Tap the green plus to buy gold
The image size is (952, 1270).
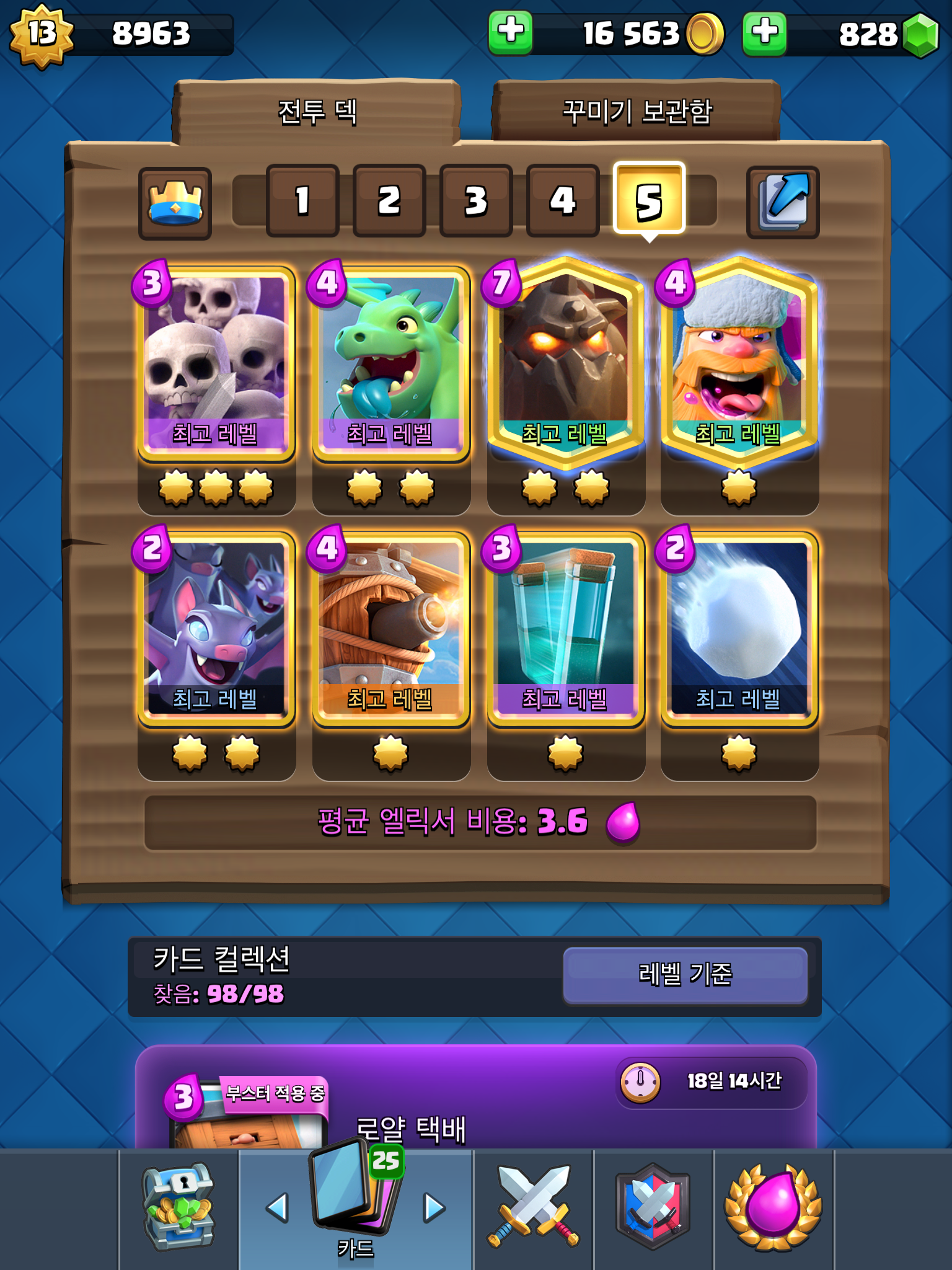point(510,32)
